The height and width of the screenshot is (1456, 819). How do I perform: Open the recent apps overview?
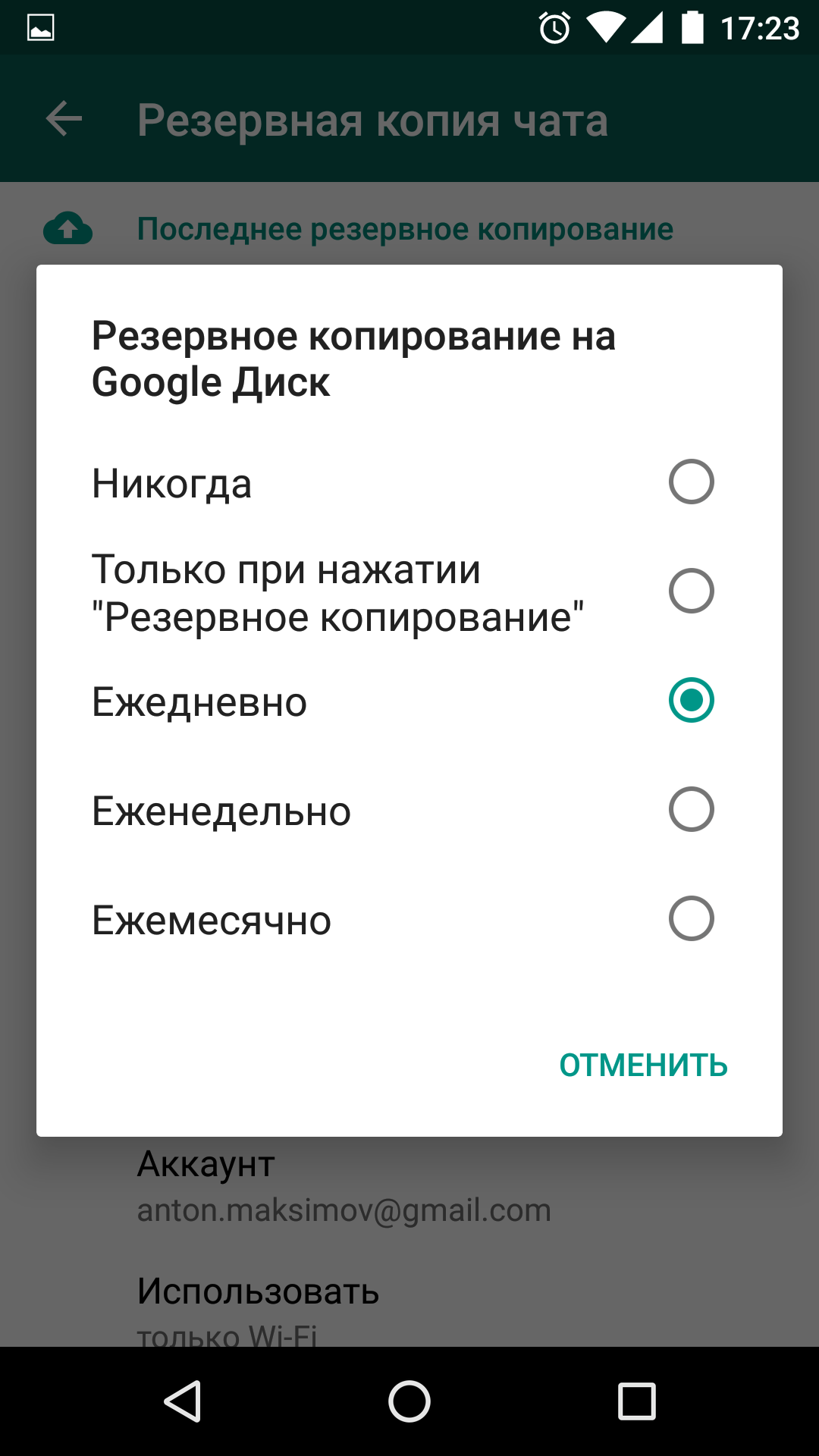tap(637, 1401)
